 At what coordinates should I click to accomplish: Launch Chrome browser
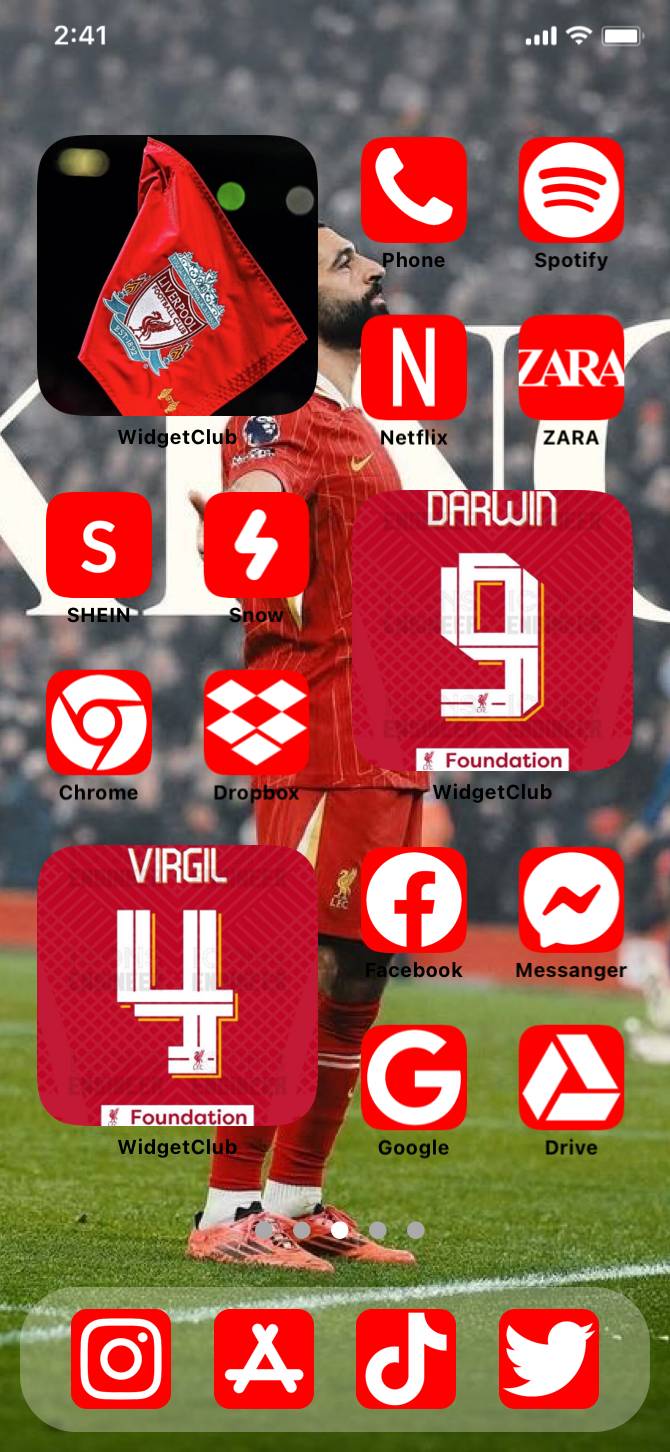click(x=99, y=722)
